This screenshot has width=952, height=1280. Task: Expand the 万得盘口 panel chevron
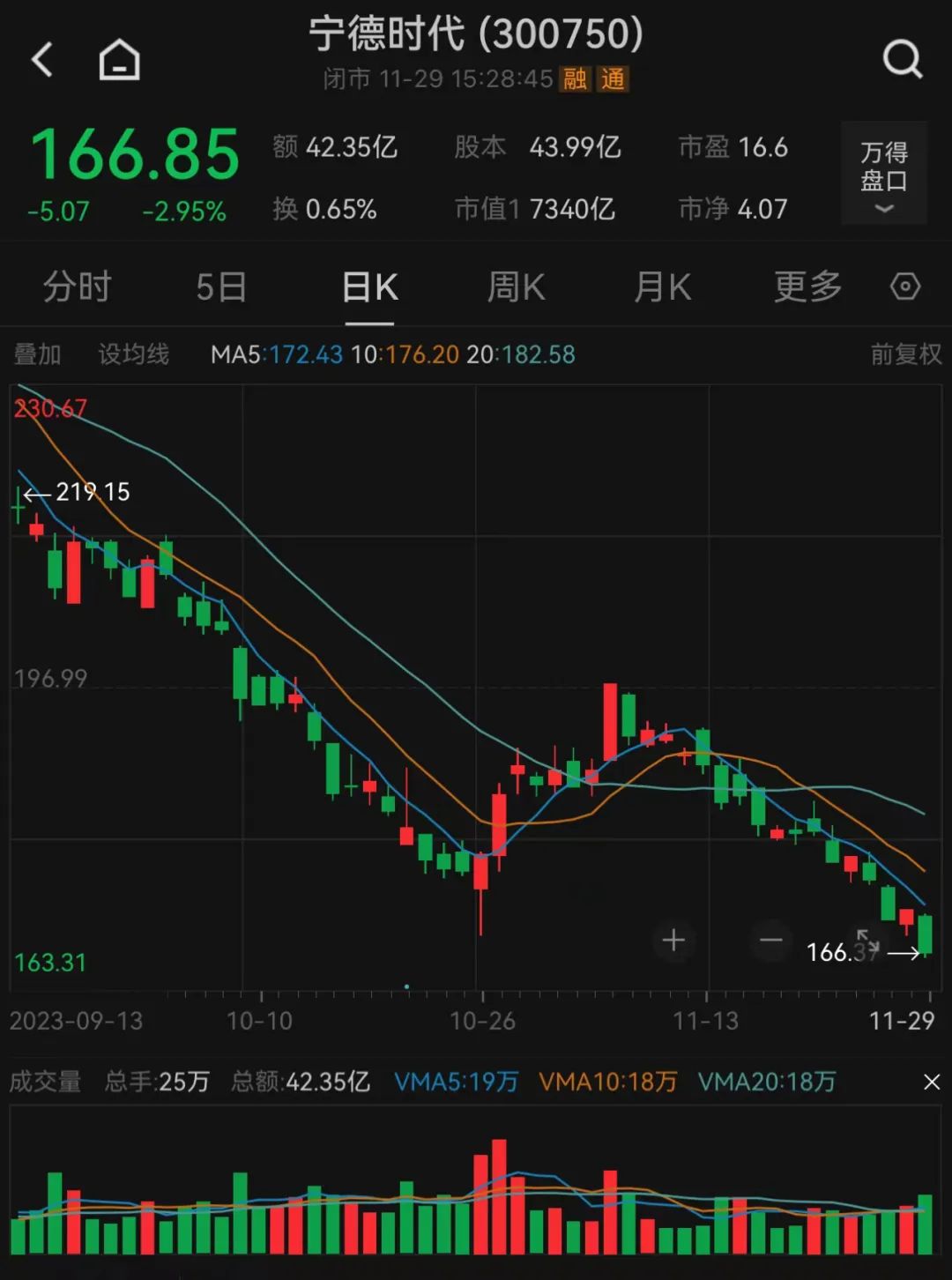click(882, 209)
